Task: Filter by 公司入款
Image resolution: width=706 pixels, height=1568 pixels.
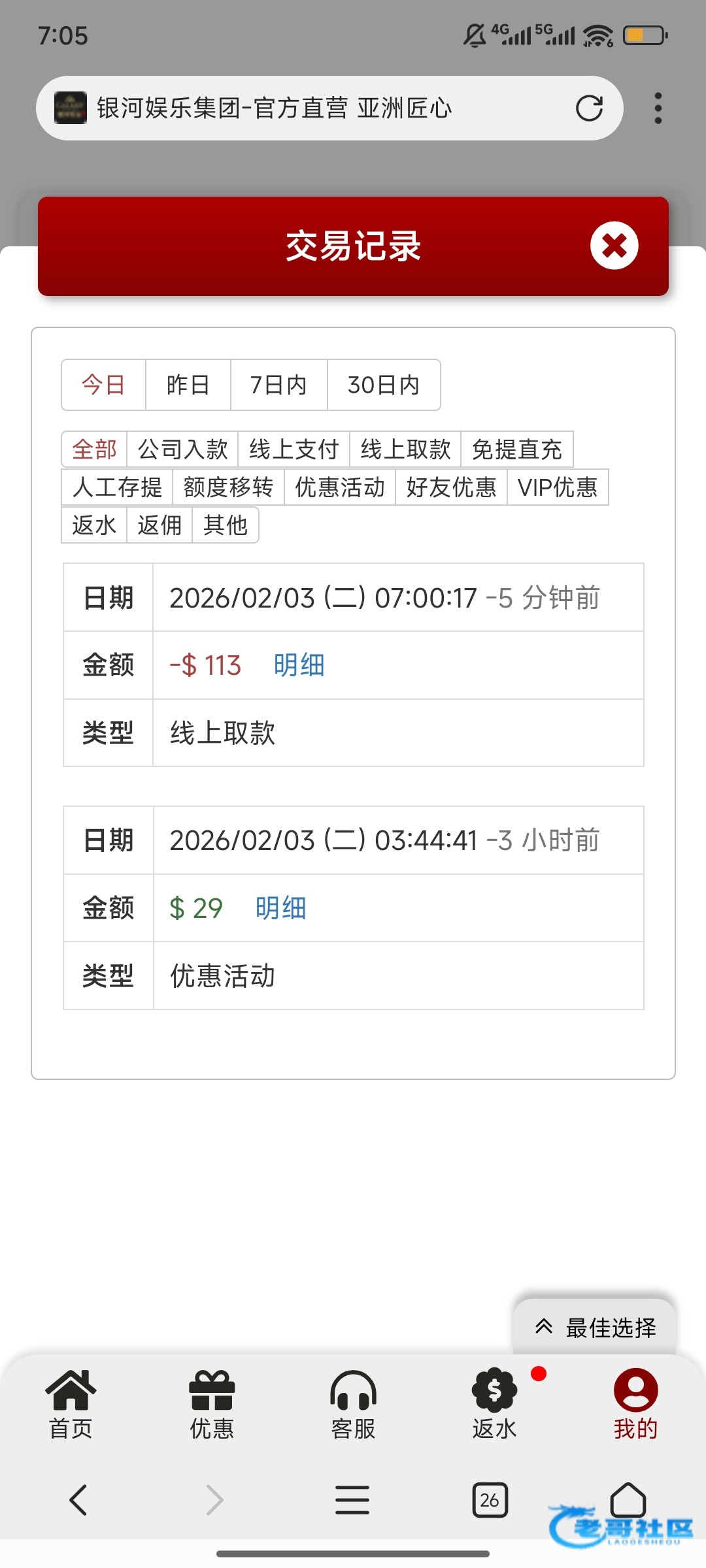Action: pyautogui.click(x=182, y=449)
